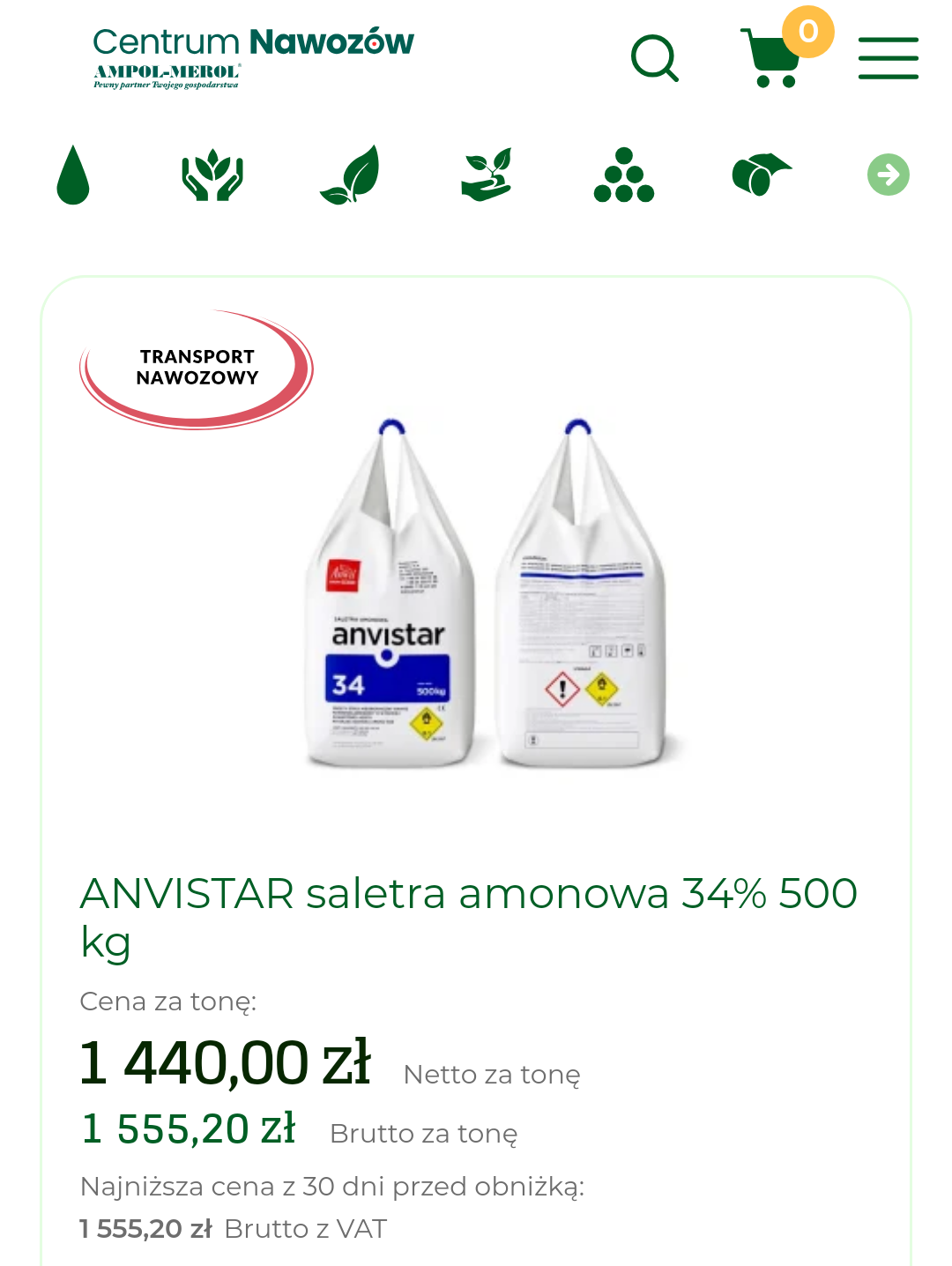Select the hands with plant category icon

212,175
